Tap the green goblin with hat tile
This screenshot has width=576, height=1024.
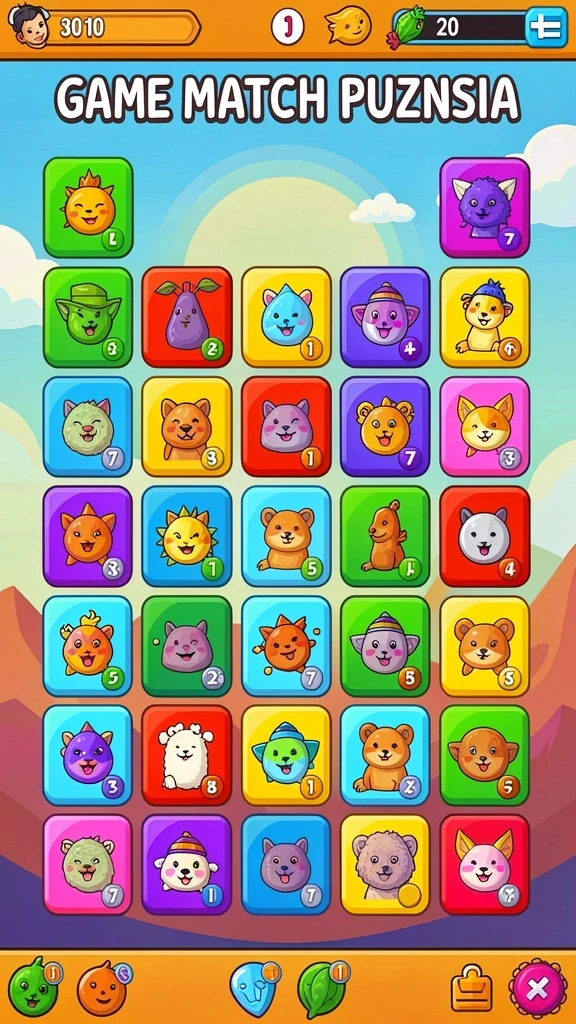pos(88,317)
